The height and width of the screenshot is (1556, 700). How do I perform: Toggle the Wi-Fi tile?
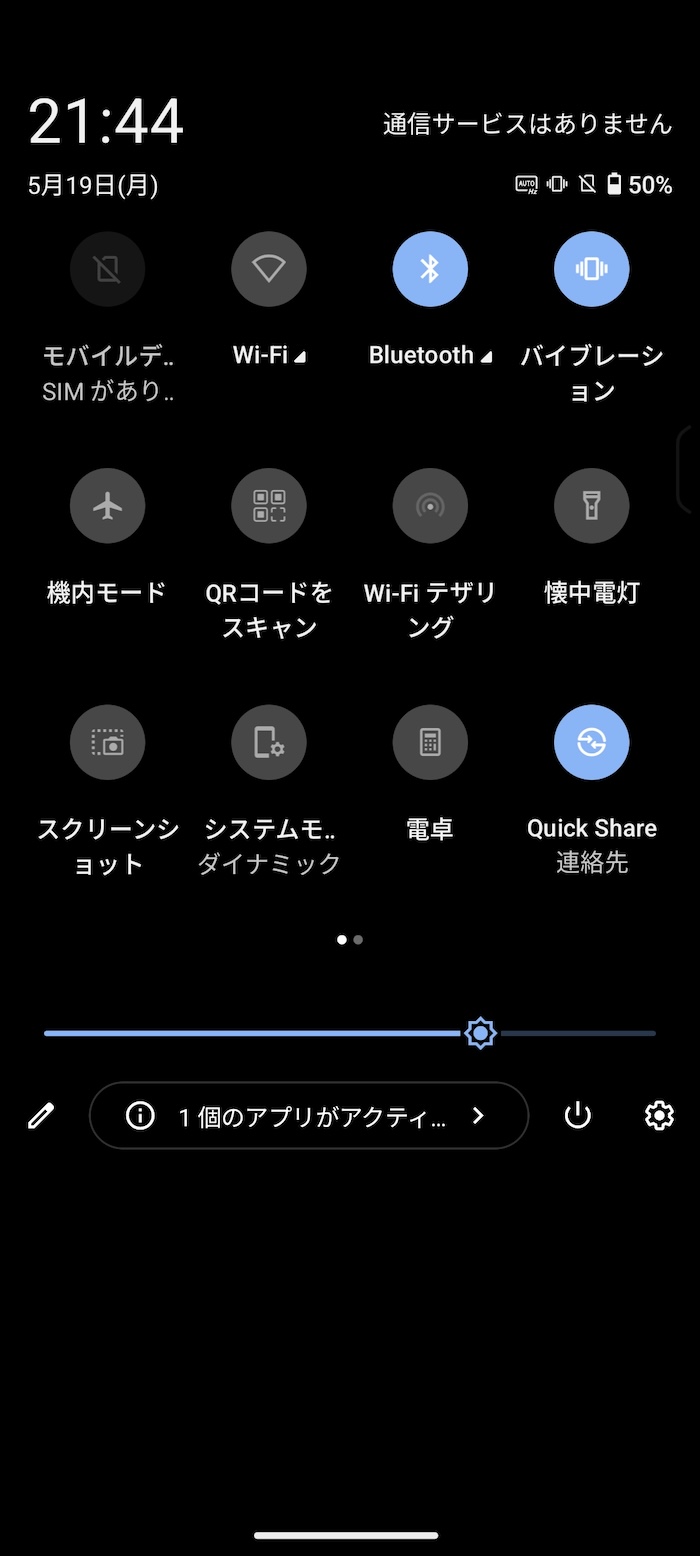click(268, 269)
